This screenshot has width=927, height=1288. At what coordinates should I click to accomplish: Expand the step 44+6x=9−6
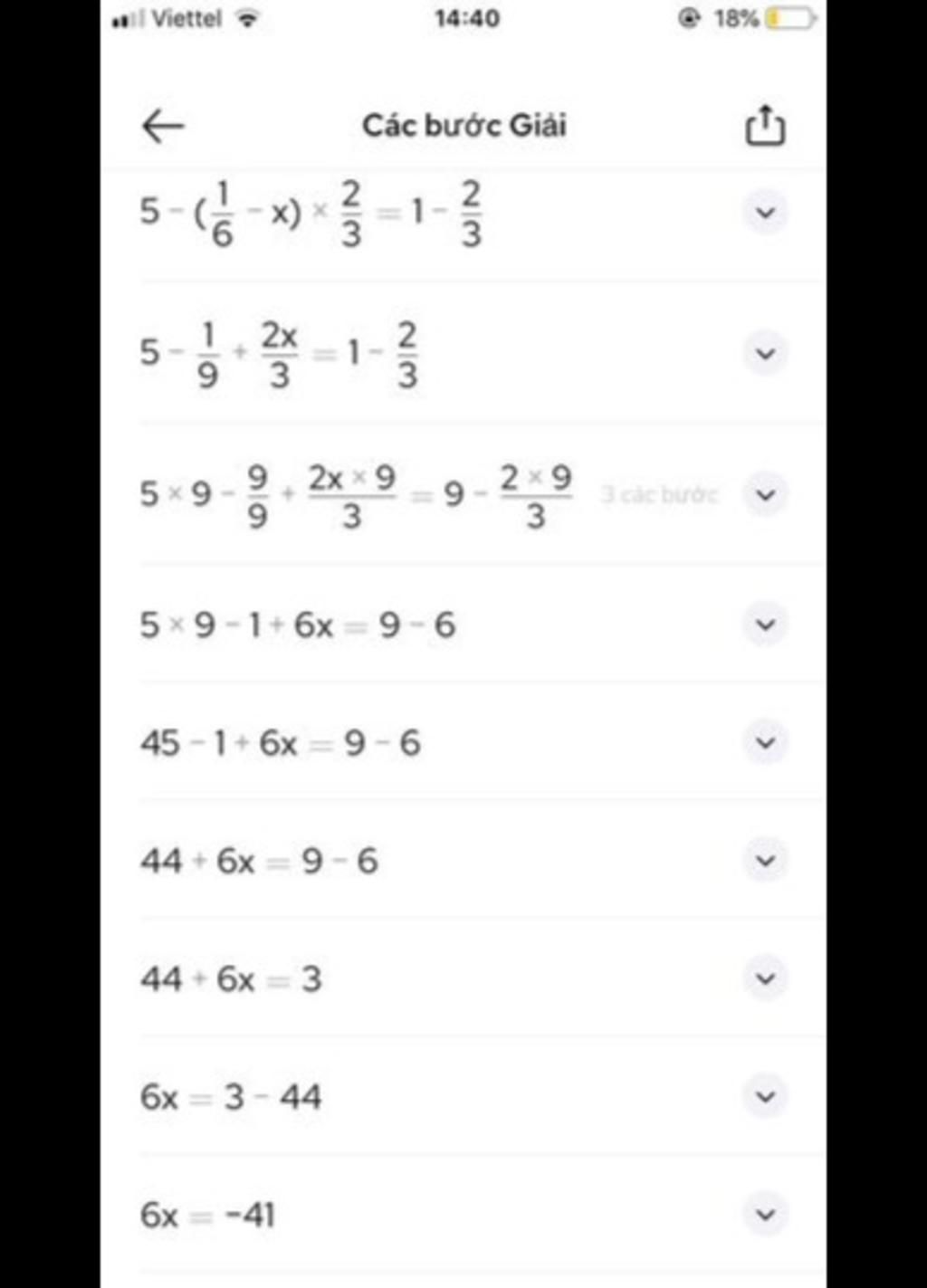(765, 860)
